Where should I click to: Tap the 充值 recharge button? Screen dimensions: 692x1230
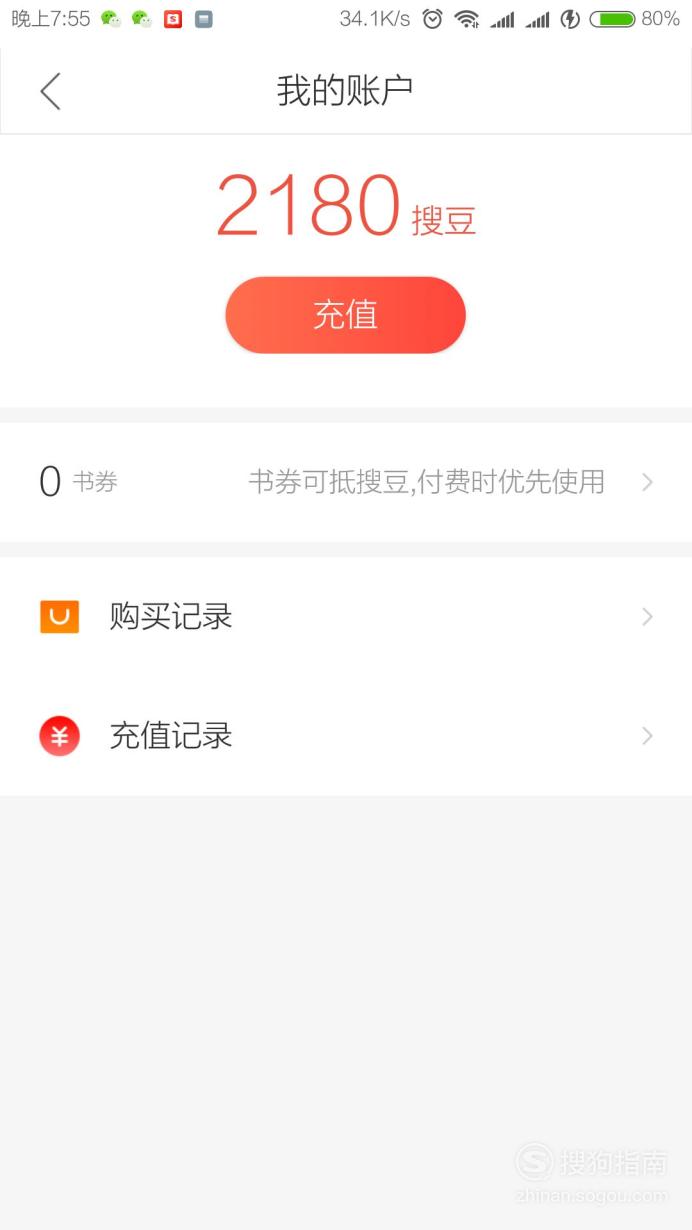coord(346,315)
